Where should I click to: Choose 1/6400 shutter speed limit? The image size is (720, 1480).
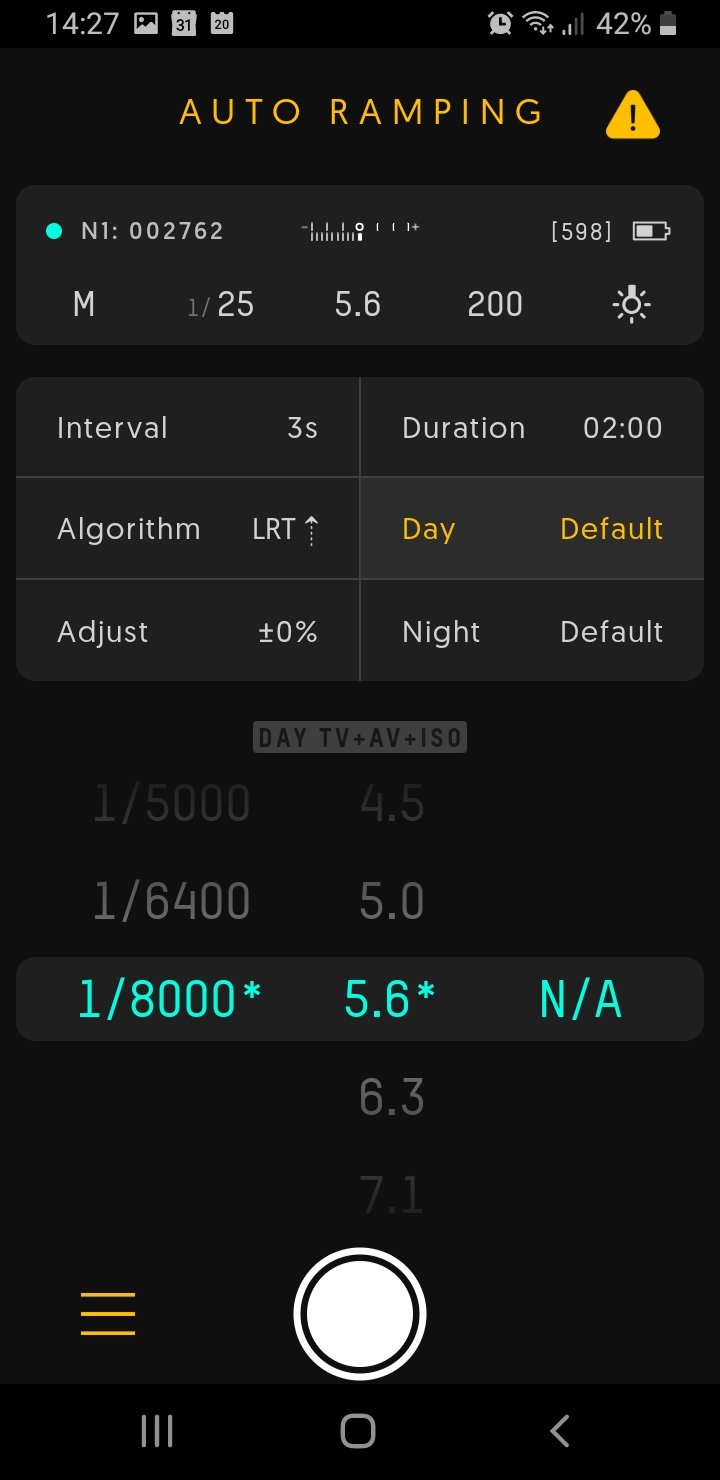pos(171,902)
